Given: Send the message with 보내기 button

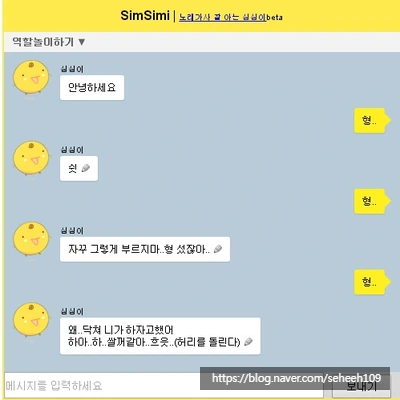Looking at the screenshot, I should (x=361, y=387).
